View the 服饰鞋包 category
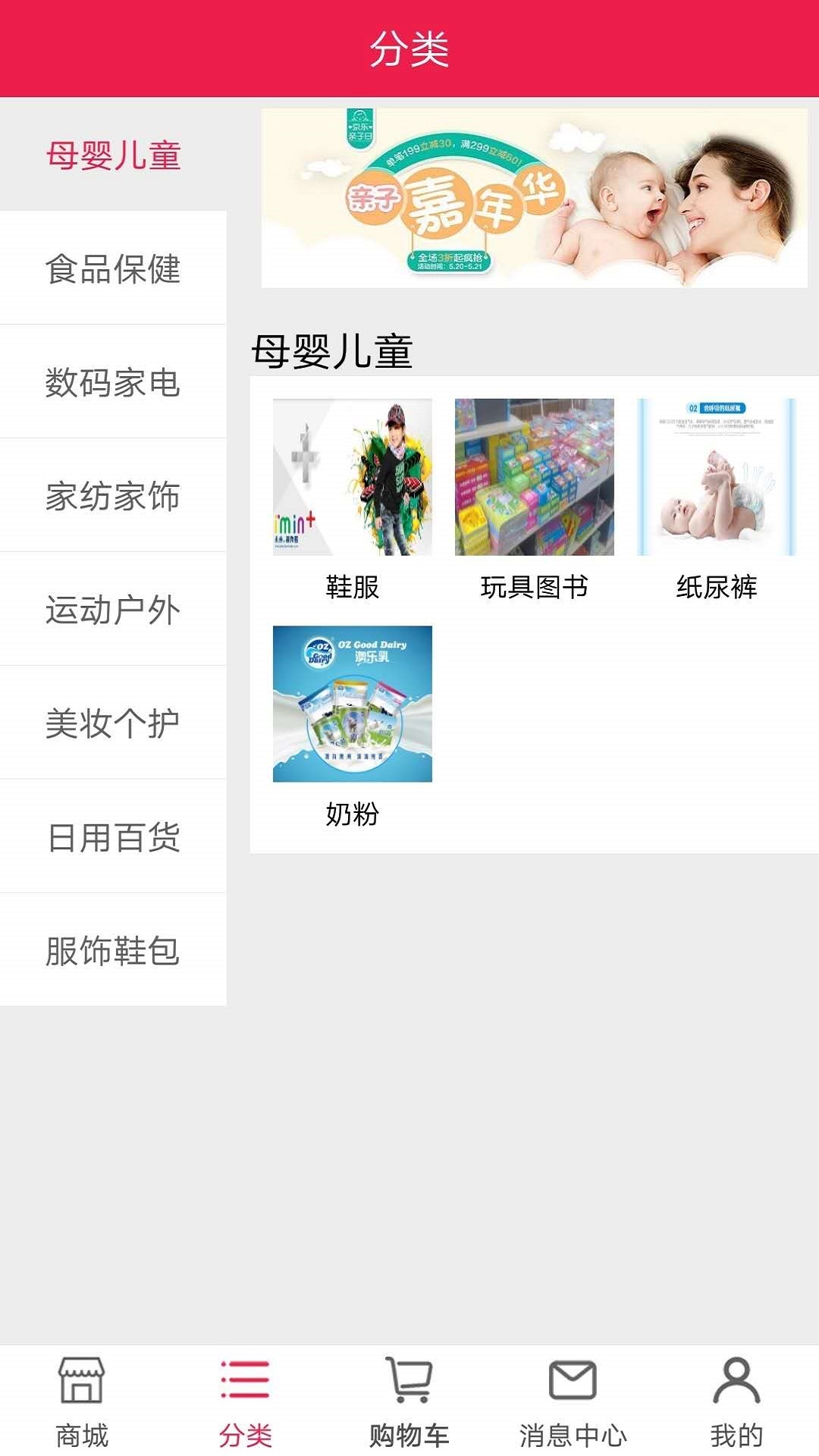Screen dimensions: 819x1456 coord(113,950)
